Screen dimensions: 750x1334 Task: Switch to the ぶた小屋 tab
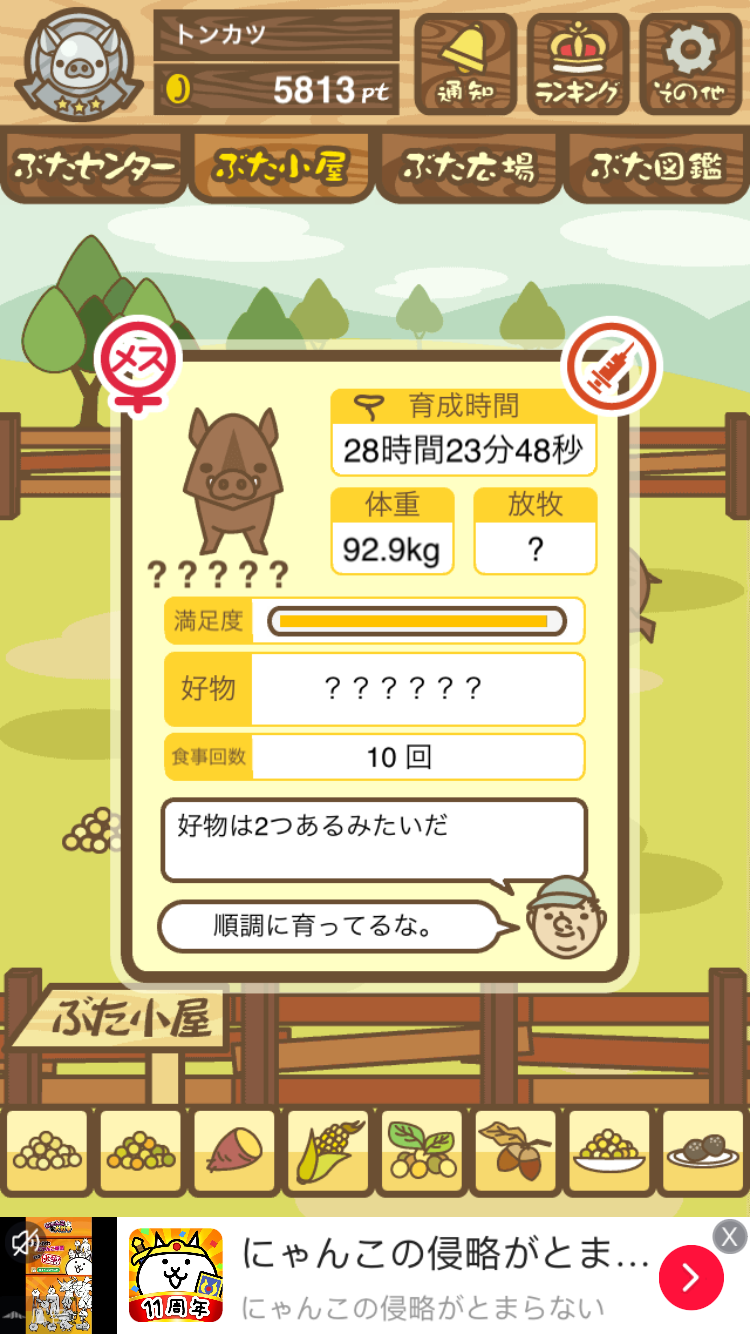tap(280, 166)
